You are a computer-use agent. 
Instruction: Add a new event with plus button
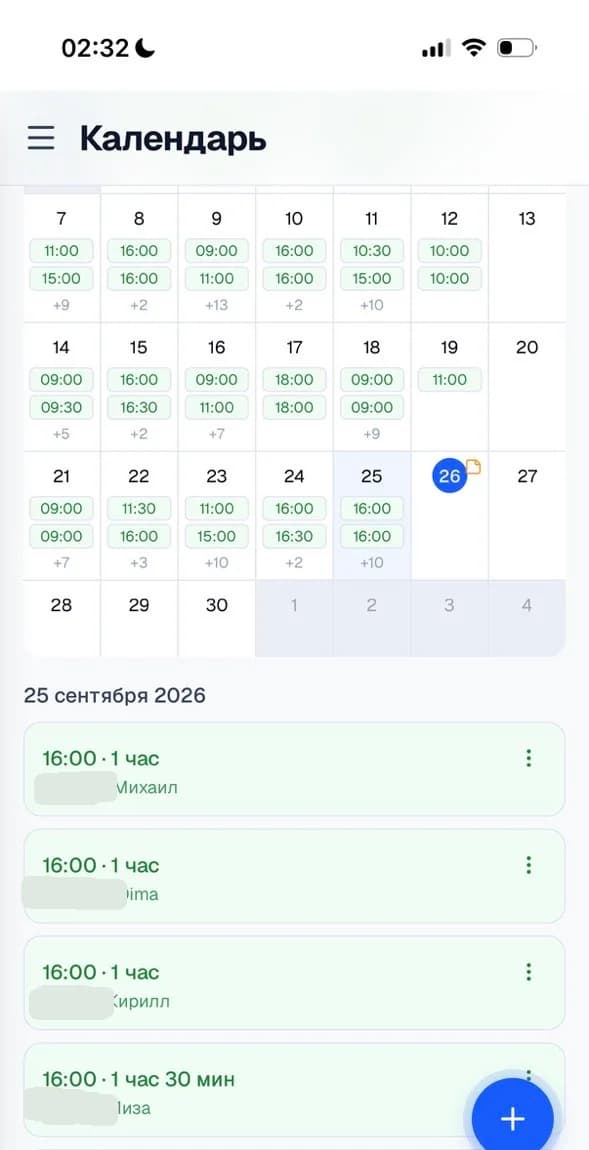512,1118
